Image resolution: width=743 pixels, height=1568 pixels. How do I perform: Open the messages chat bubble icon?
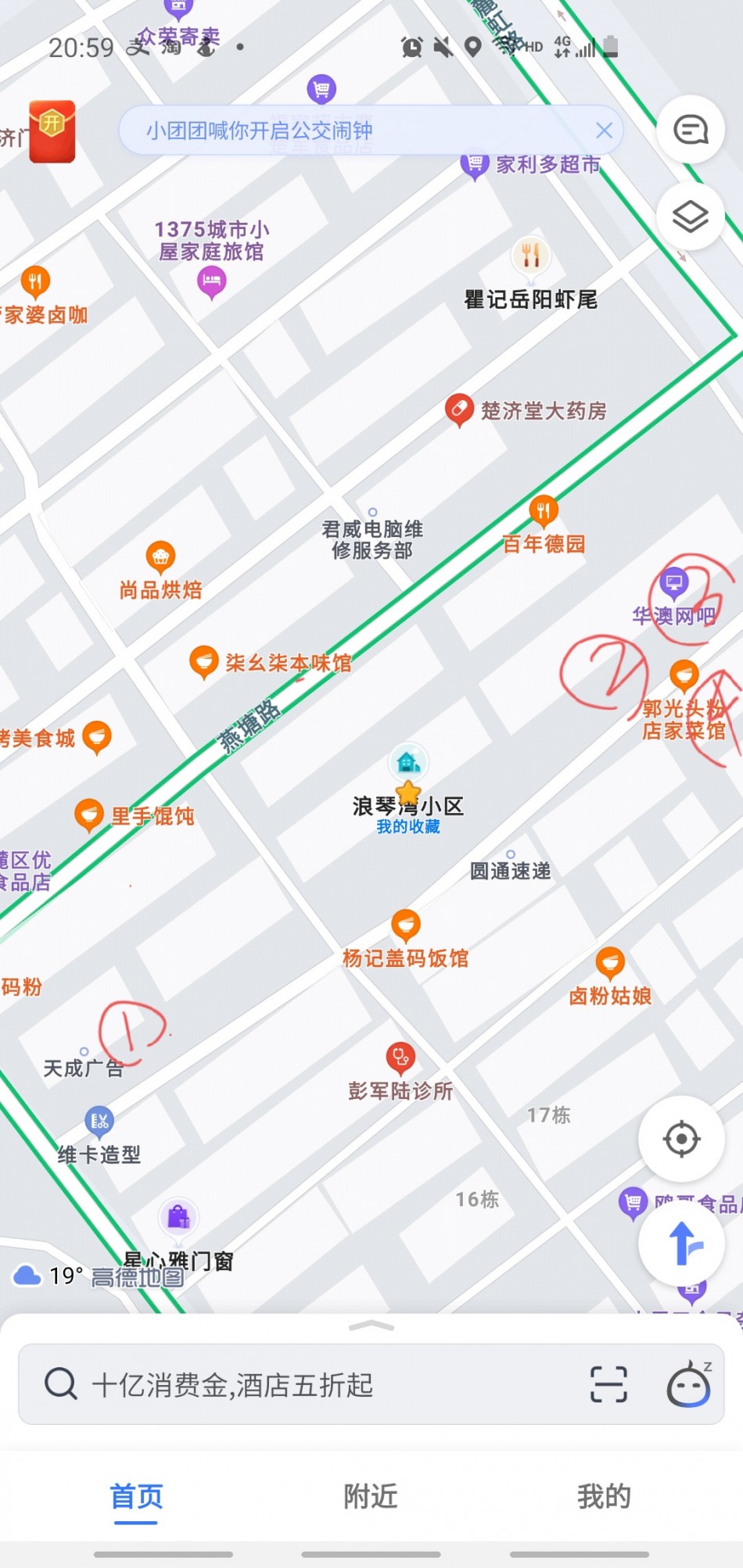[x=691, y=130]
